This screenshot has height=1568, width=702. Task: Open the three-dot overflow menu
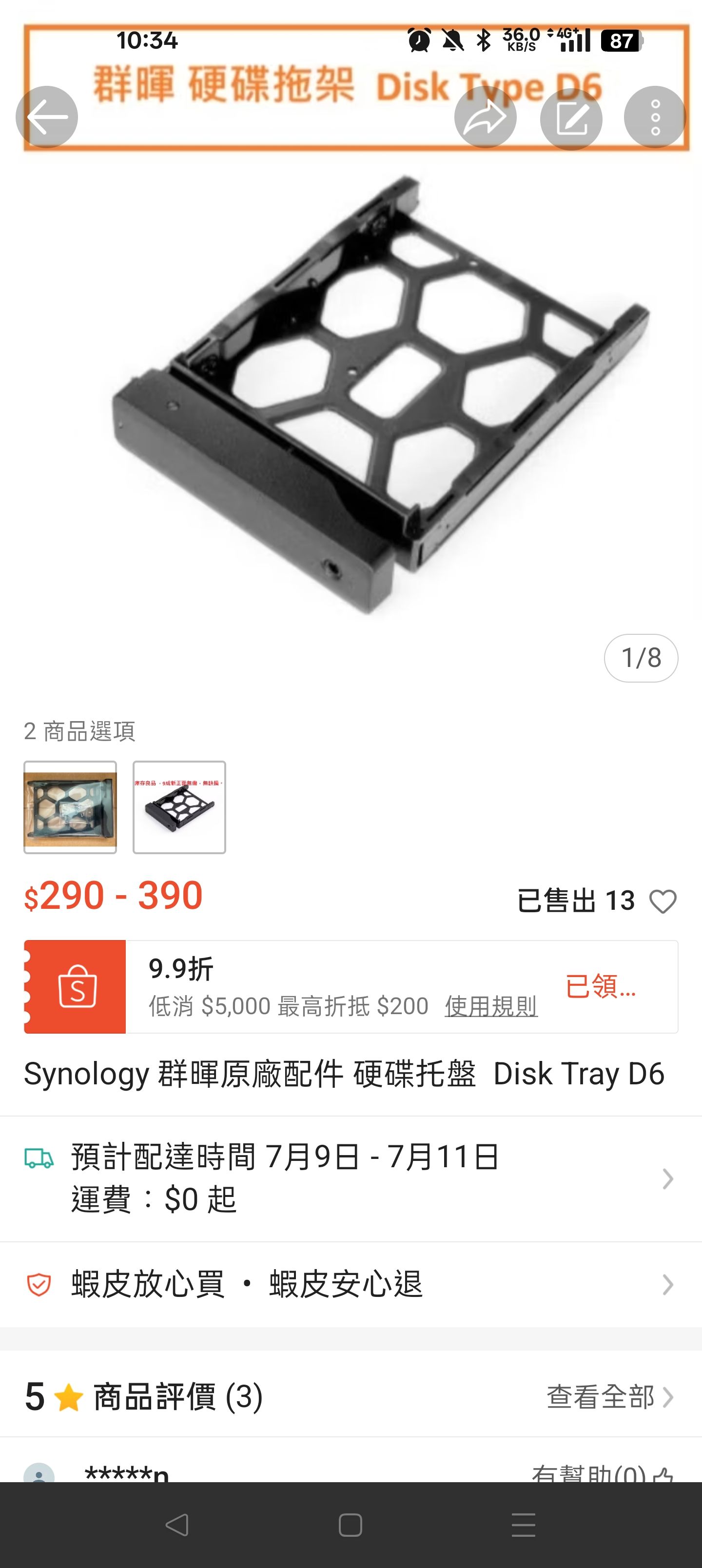pos(655,117)
